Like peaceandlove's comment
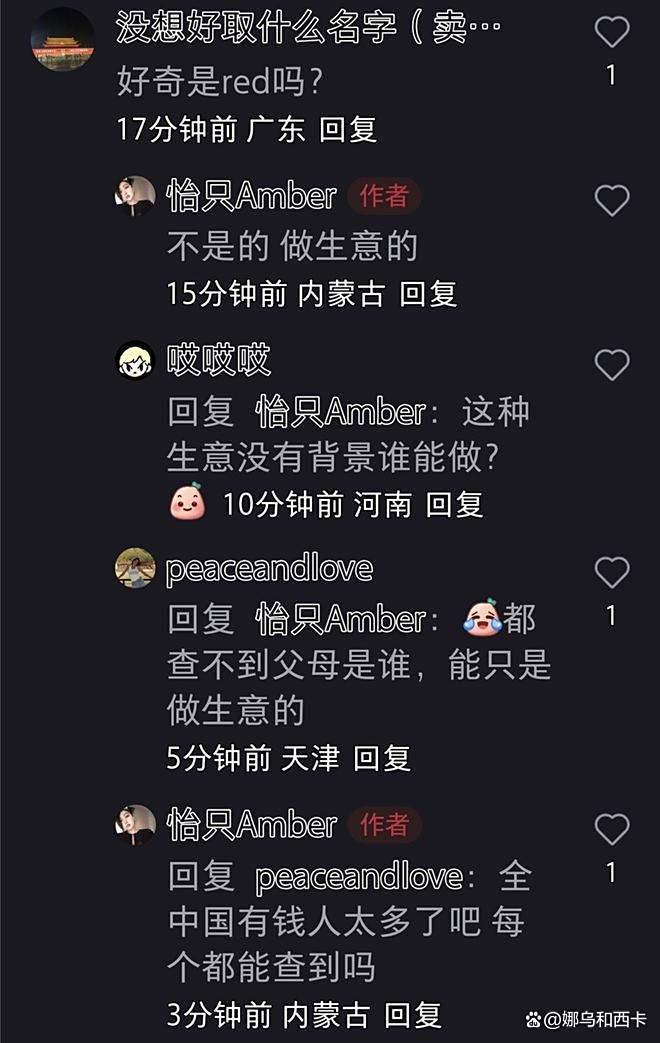 [x=611, y=573]
